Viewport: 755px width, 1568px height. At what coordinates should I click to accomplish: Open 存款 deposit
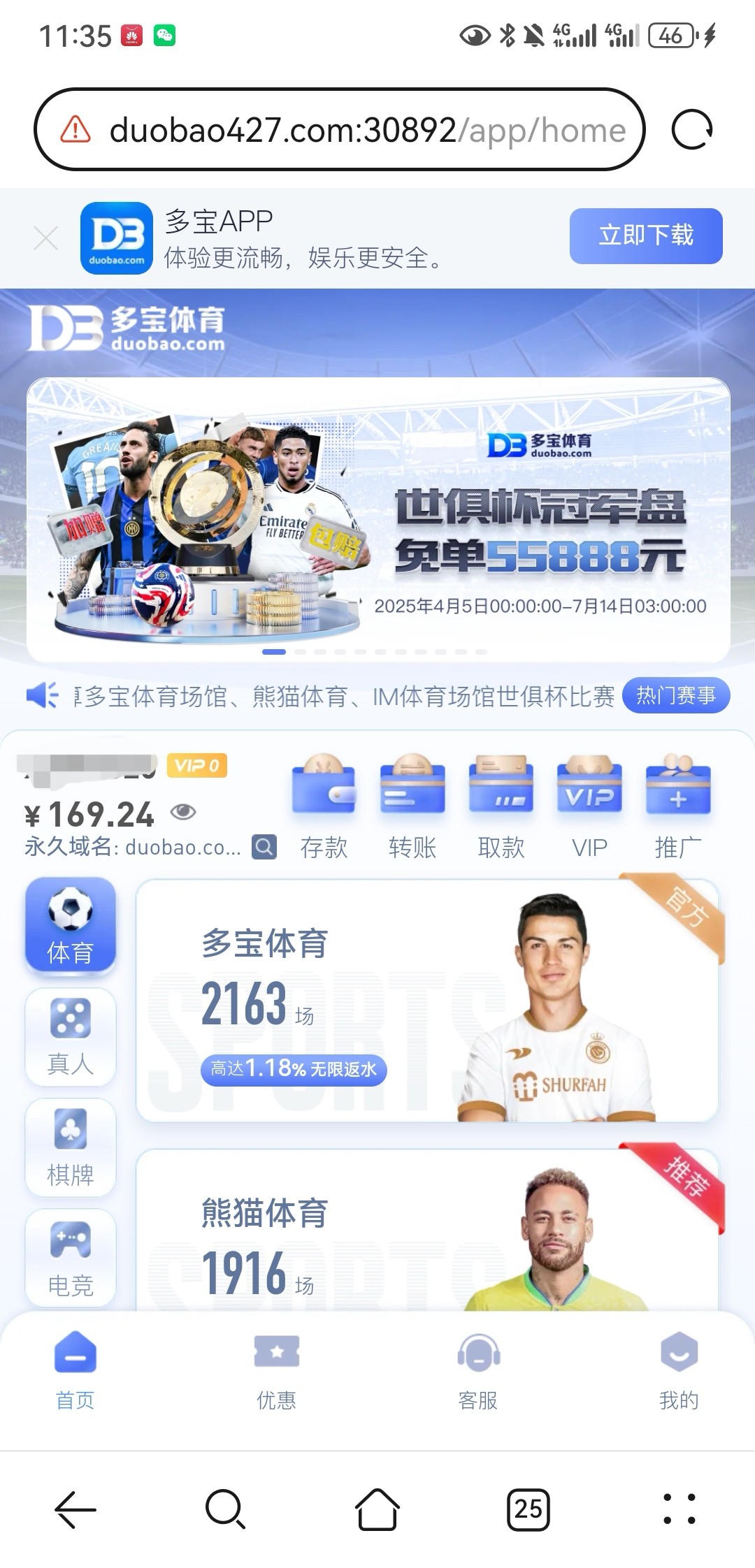point(324,807)
